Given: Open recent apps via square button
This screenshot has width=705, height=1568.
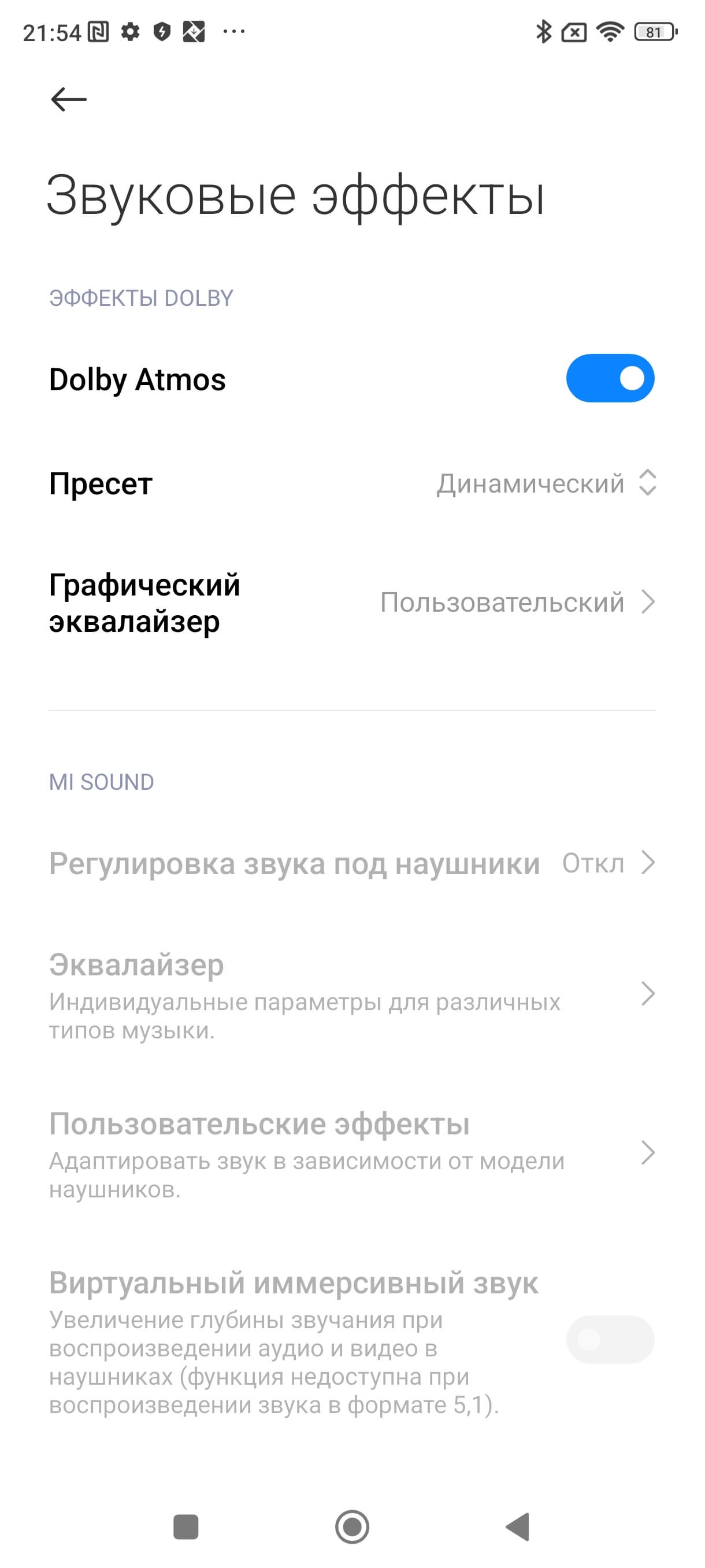Looking at the screenshot, I should (x=185, y=1526).
